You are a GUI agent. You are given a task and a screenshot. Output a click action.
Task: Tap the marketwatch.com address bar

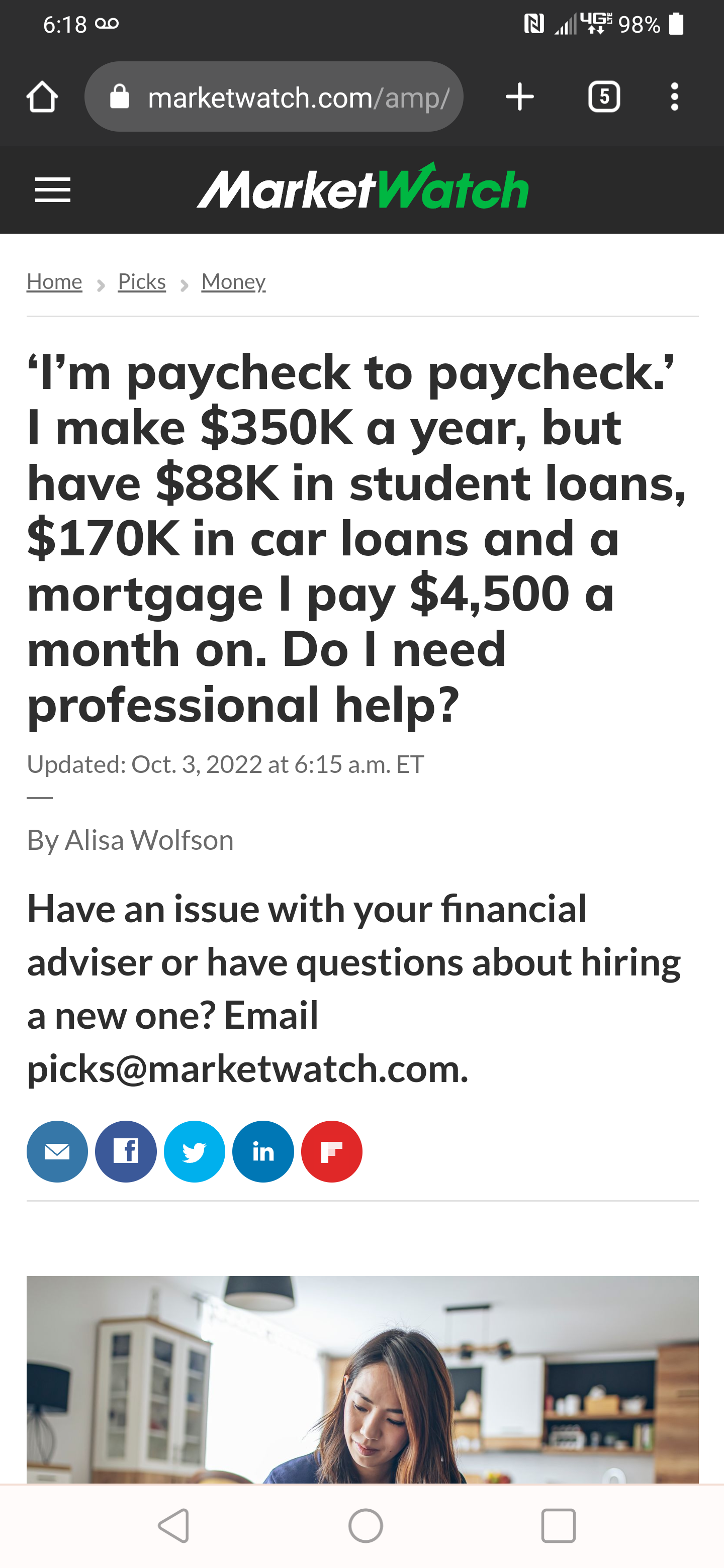(x=274, y=97)
